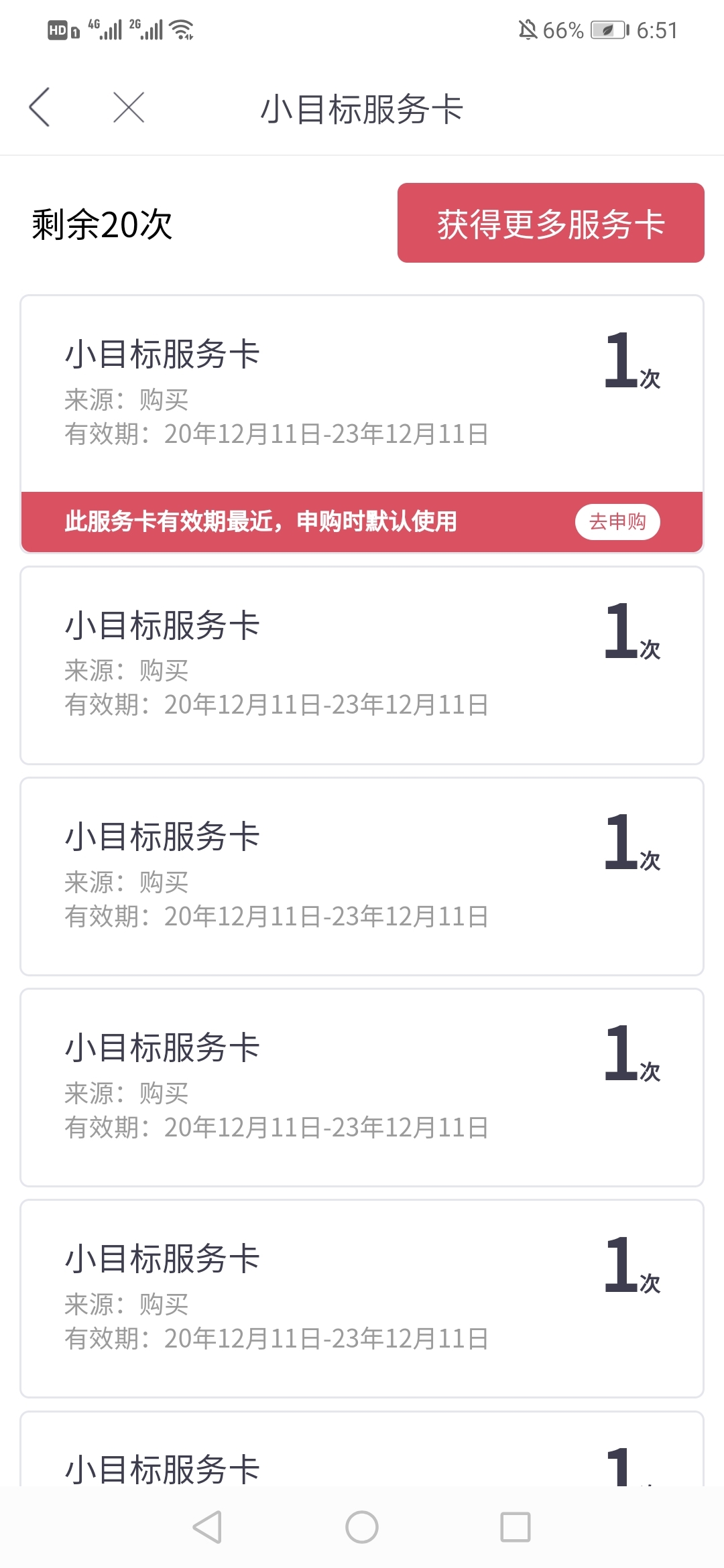The height and width of the screenshot is (1568, 724).
Task: Open recent apps from navigation bar
Action: (516, 1527)
